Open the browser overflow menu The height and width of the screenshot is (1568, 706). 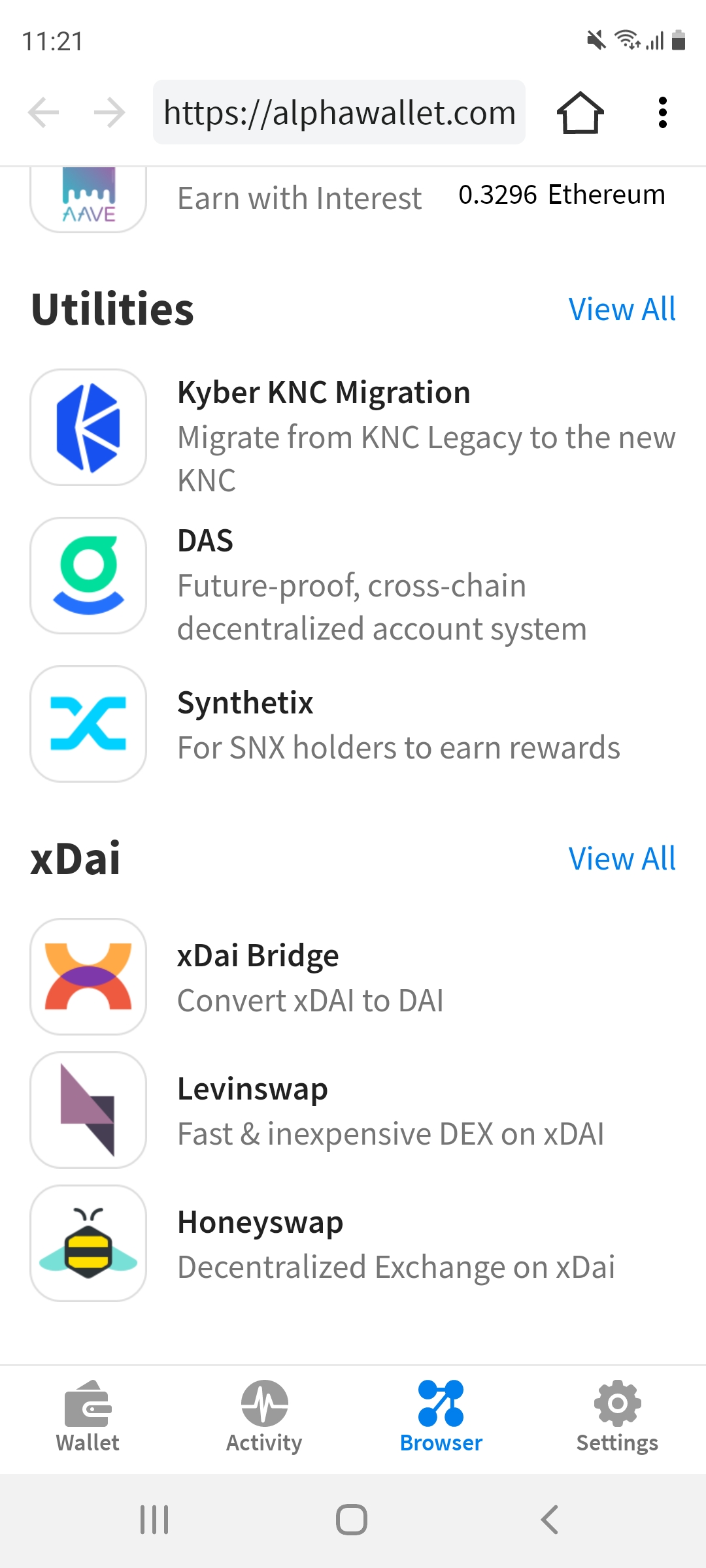tap(663, 112)
